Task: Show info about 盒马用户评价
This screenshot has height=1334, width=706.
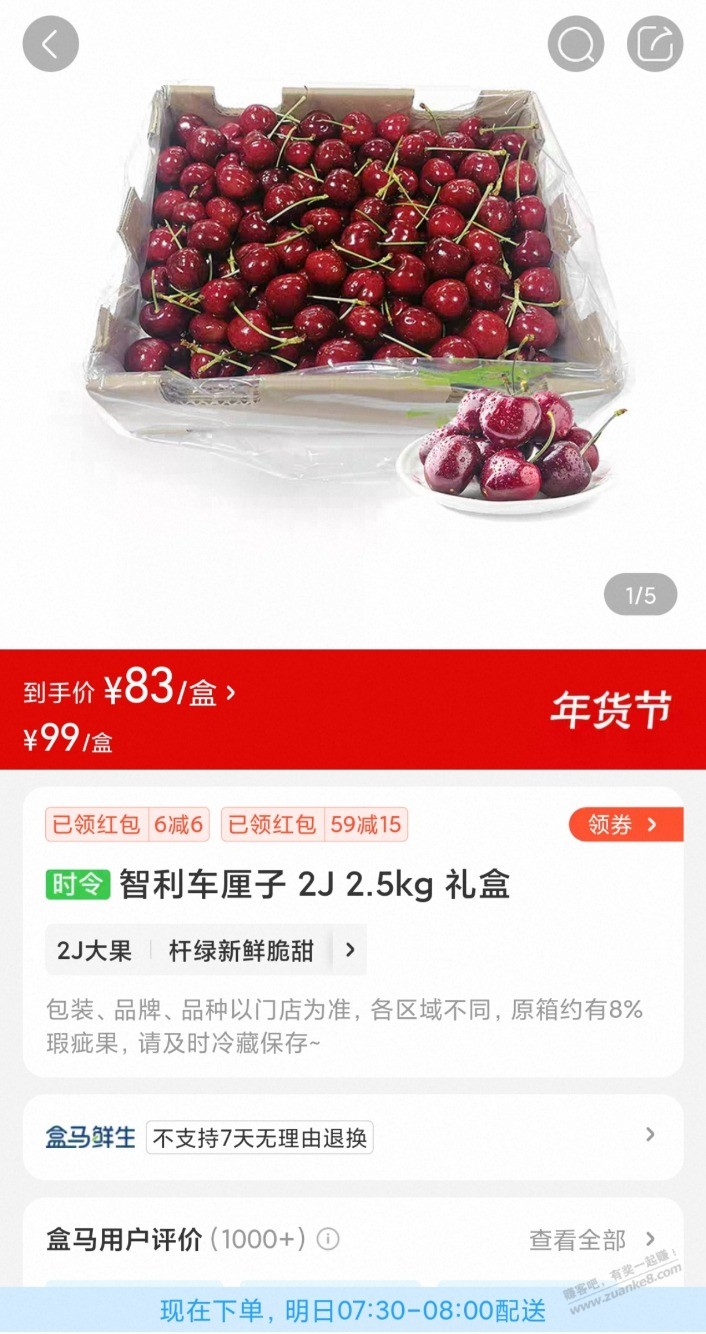Action: click(328, 1240)
